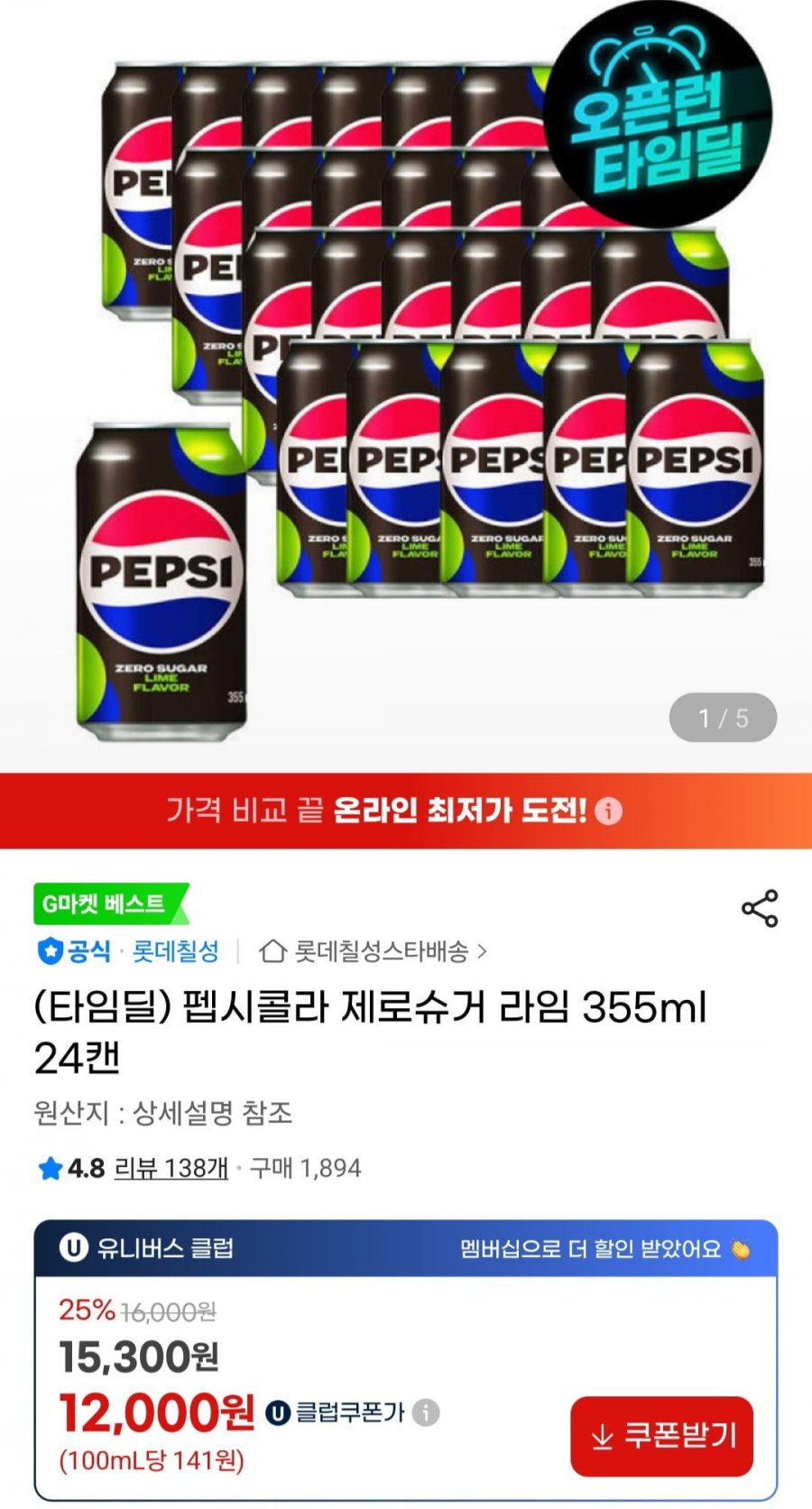The image size is (812, 1509).
Task: Open the Pepsi product image
Action: pos(406,388)
